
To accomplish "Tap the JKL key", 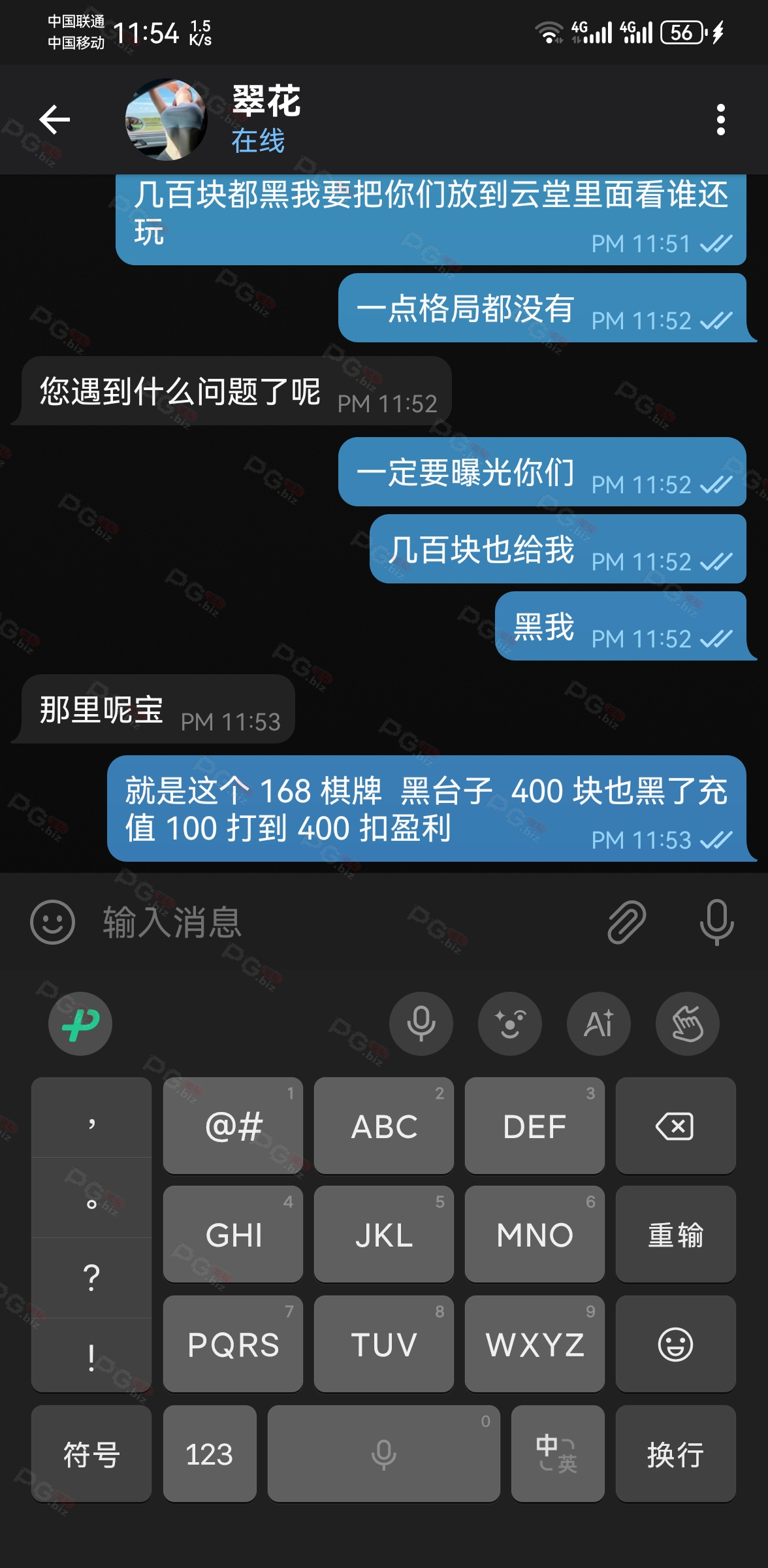I will coord(384,1235).
